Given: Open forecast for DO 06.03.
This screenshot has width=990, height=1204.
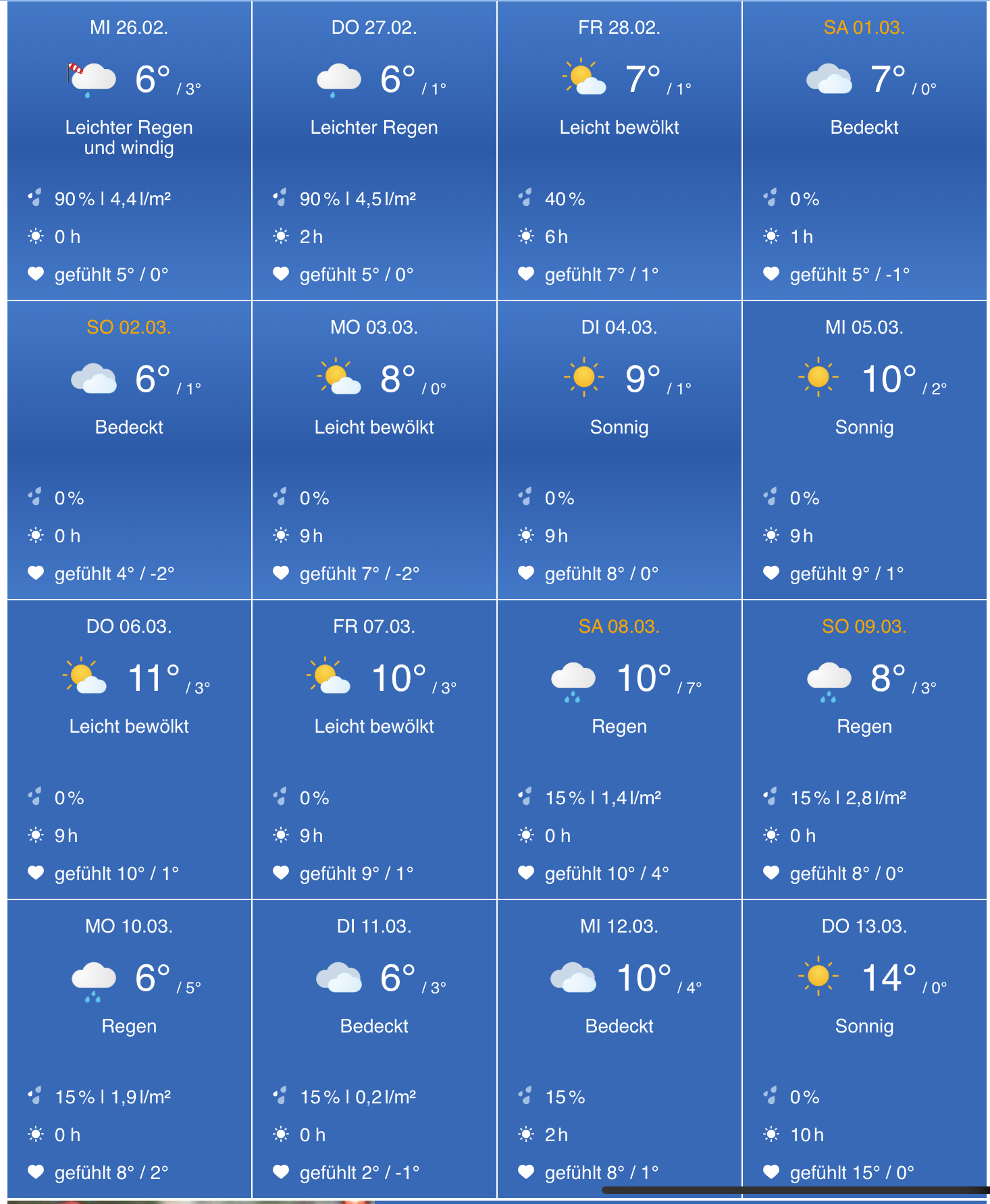Looking at the screenshot, I should (x=129, y=750).
